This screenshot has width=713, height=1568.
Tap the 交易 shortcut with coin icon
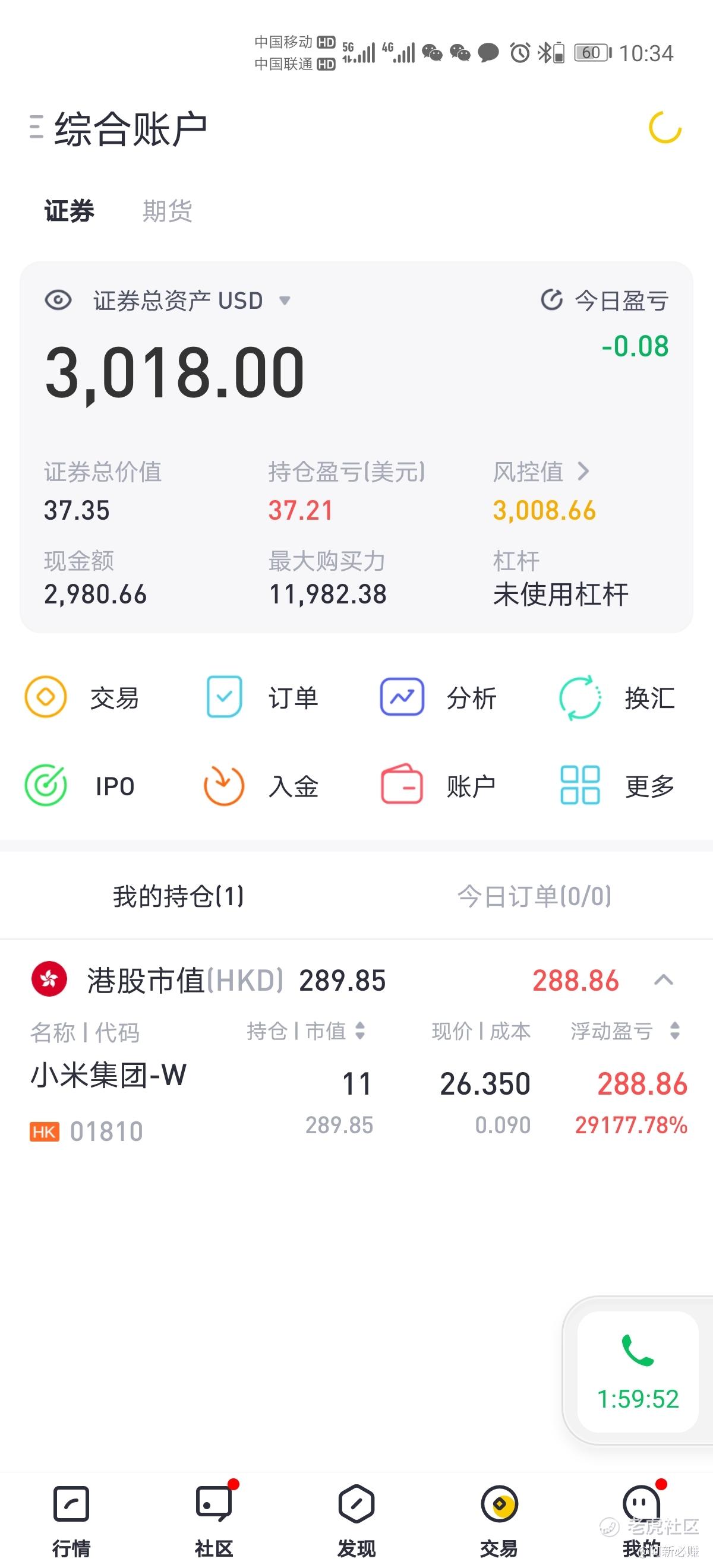click(x=82, y=697)
